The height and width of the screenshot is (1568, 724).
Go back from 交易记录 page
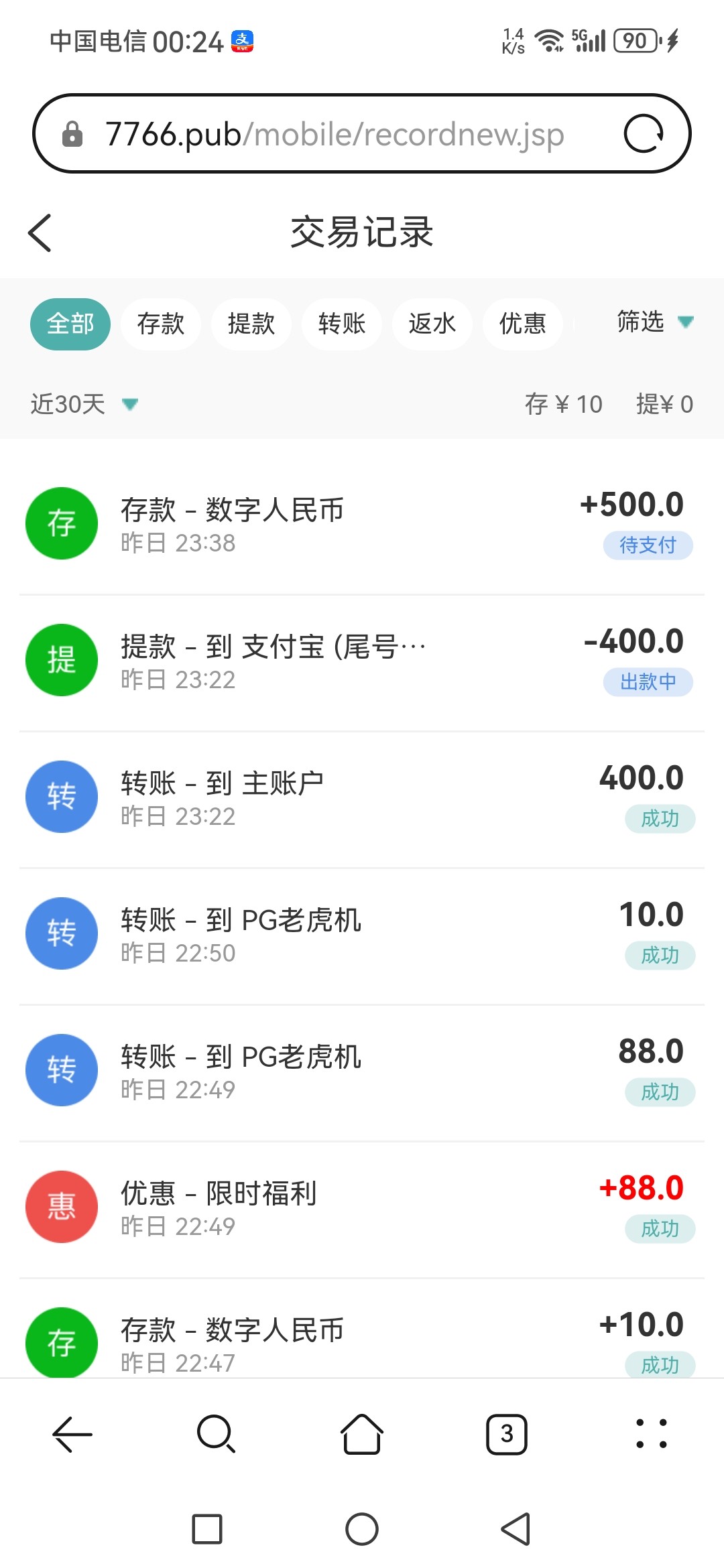click(x=40, y=233)
